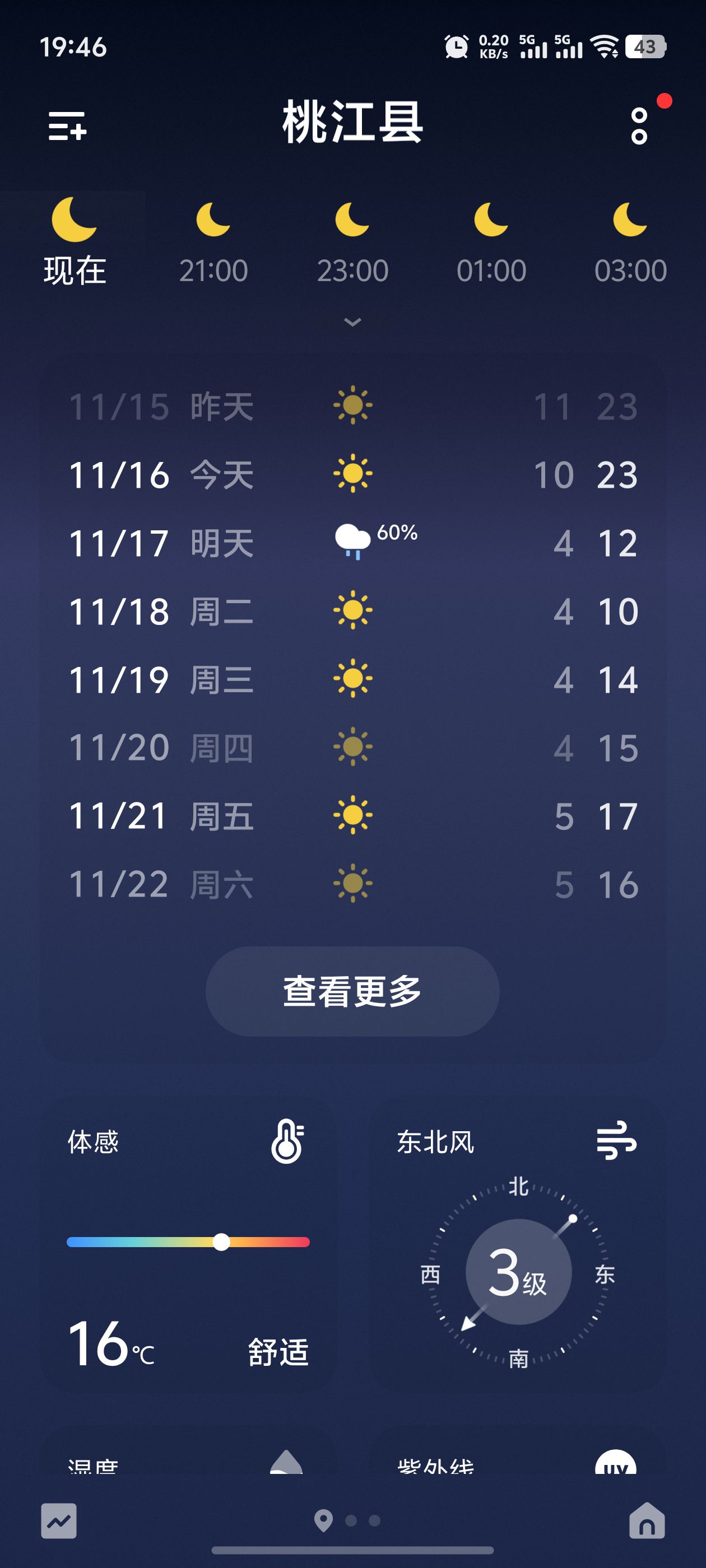Screen dimensions: 706x1568
Task: Show the 23:00 hourly forecast
Action: (x=352, y=244)
